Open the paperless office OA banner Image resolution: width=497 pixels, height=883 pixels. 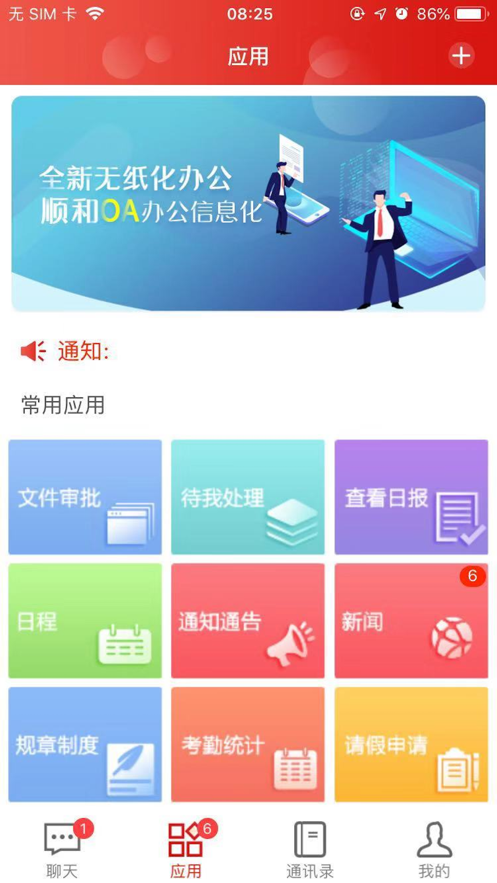pyautogui.click(x=248, y=203)
